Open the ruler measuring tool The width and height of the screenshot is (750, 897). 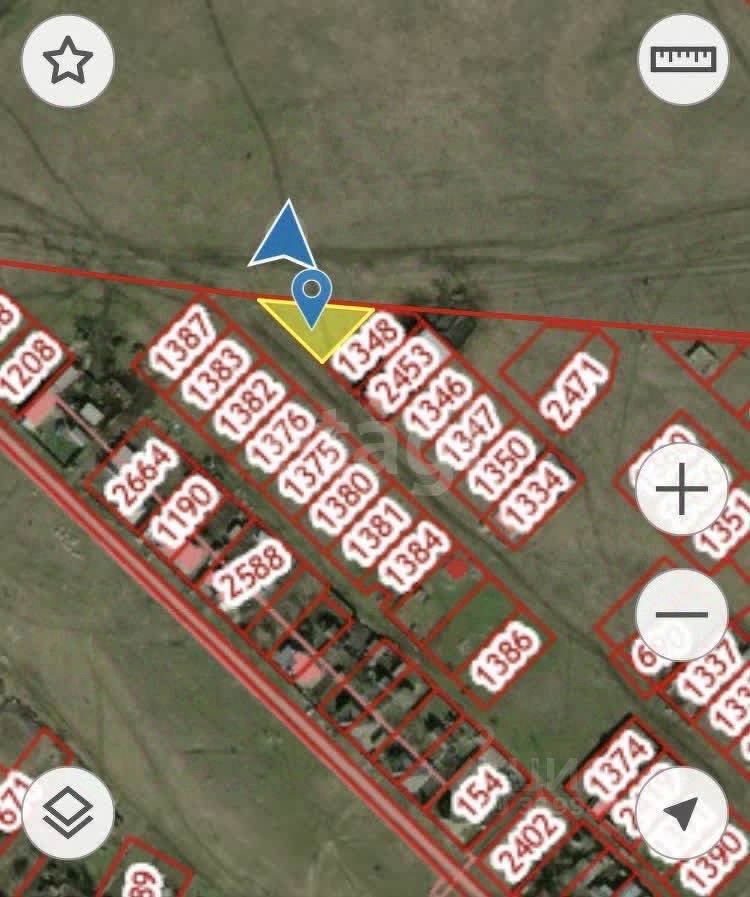683,60
